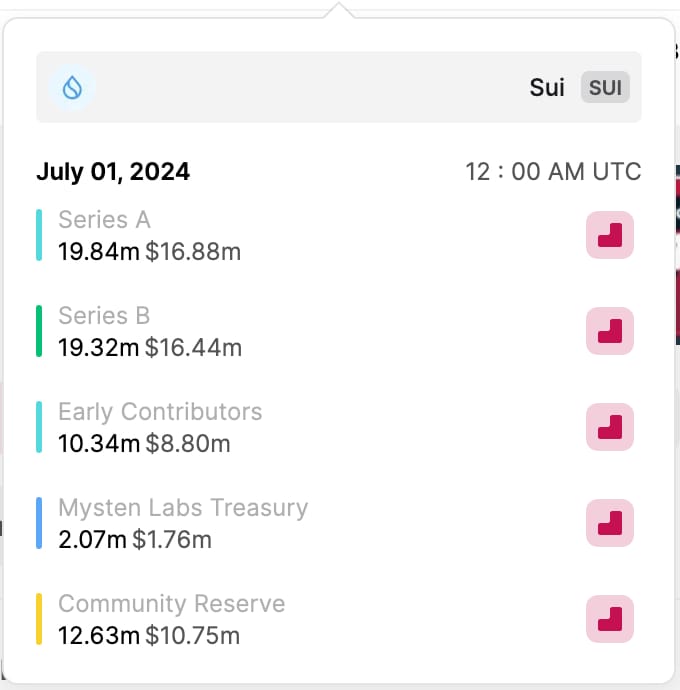The image size is (680, 690).
Task: Tap the pink icon beside Mysten Labs Treasury
Action: [610, 523]
